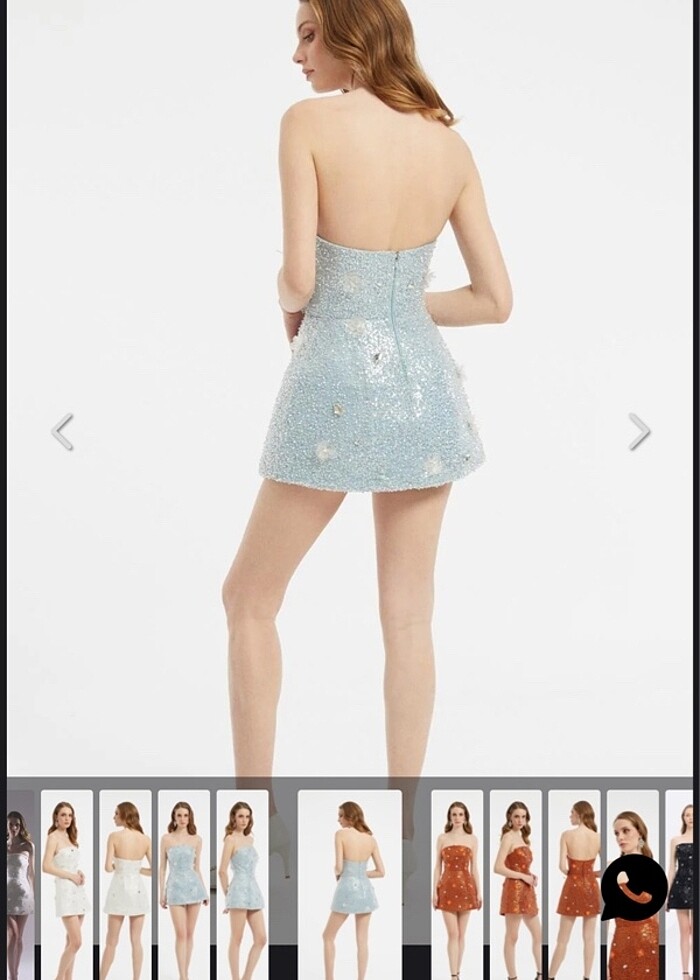View the orange dress front-view thumbnail

tap(457, 870)
